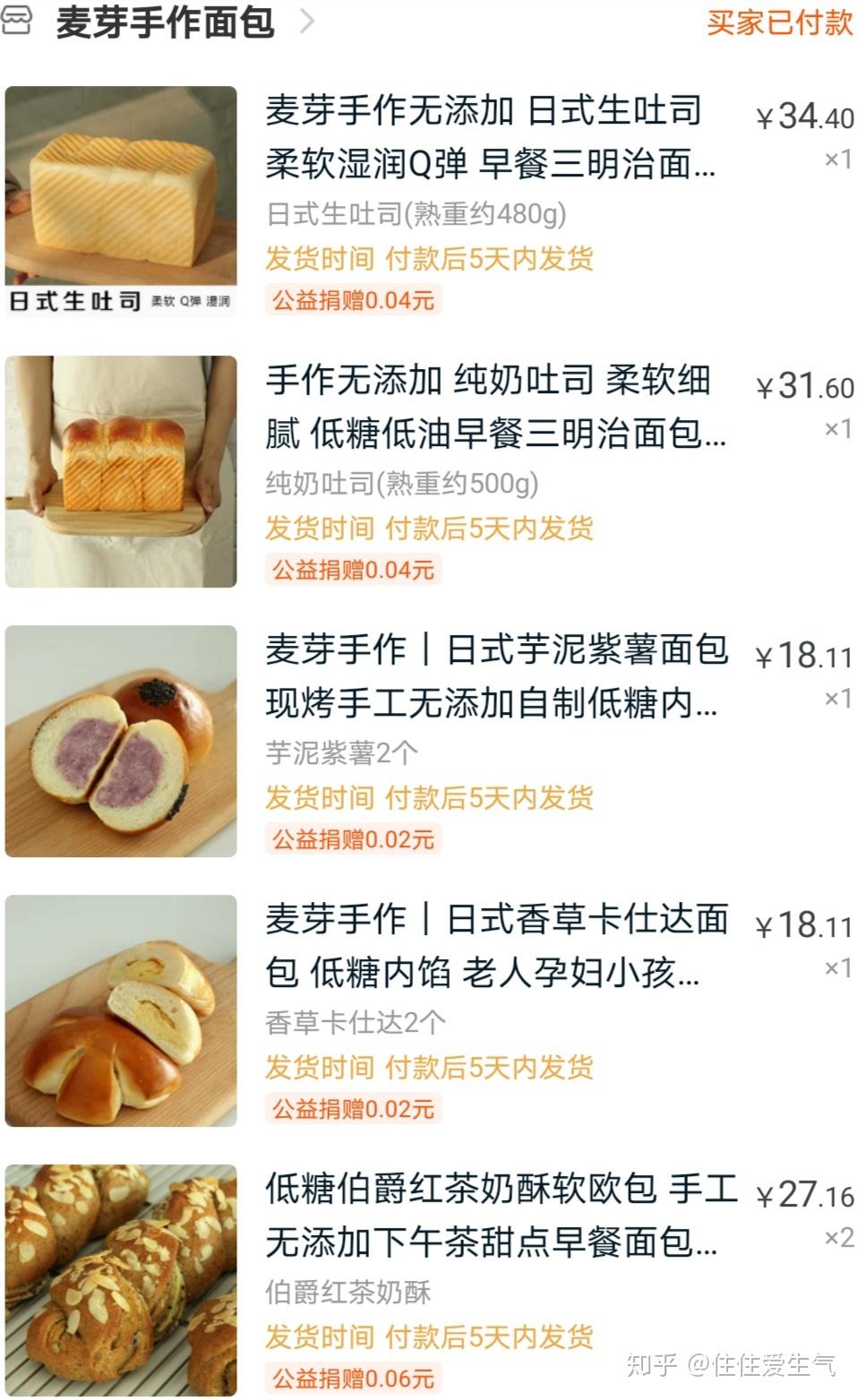Open the 麦芽手作面包 shop page
Viewport: 858px width, 1400px height.
tap(166, 22)
